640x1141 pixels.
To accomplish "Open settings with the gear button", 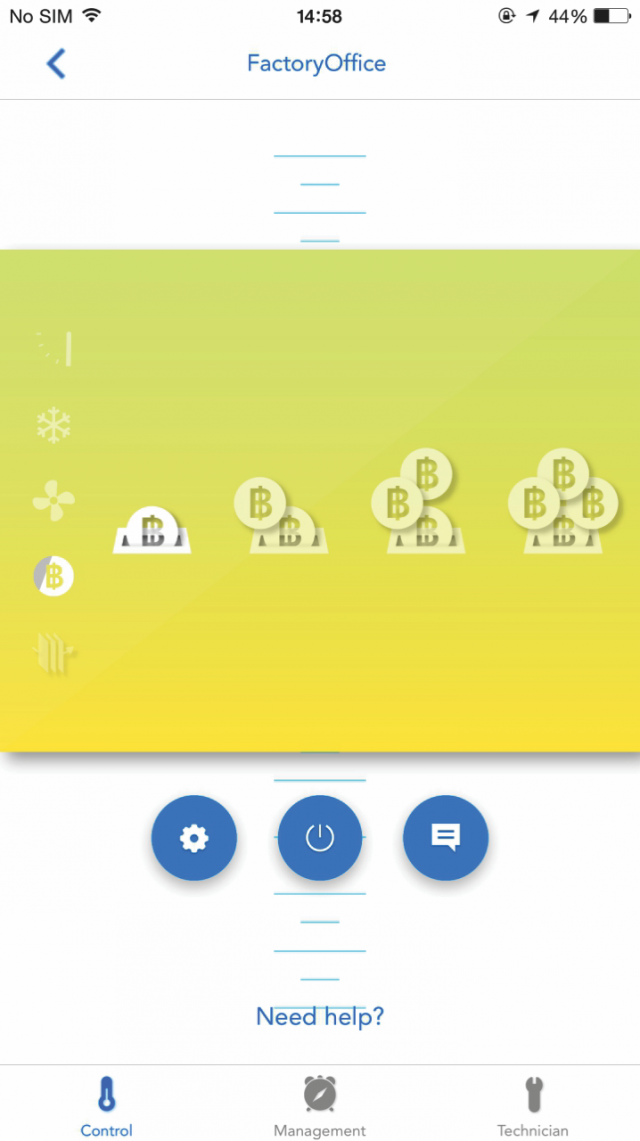I will click(x=194, y=838).
